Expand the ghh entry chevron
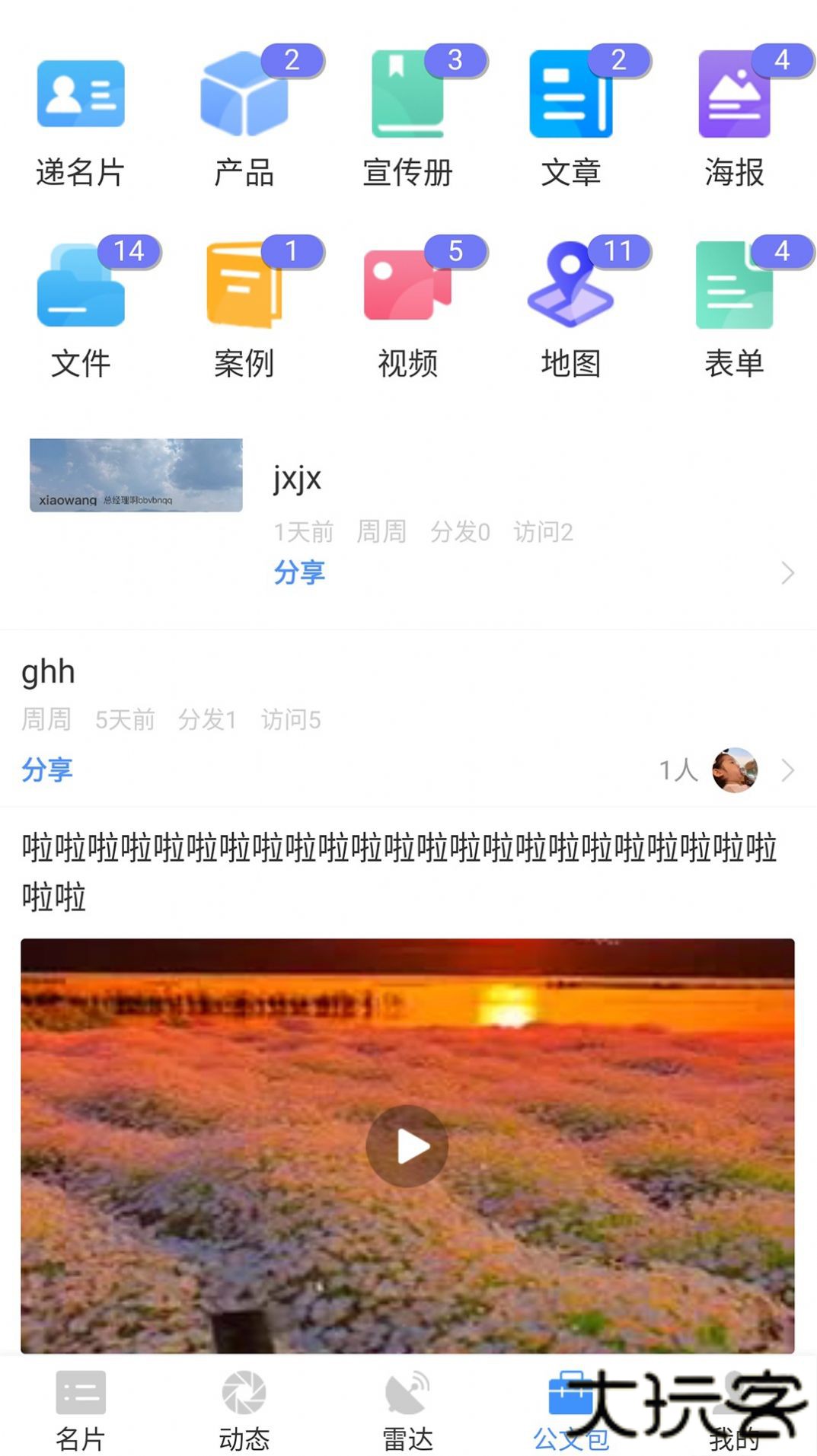 tap(788, 770)
